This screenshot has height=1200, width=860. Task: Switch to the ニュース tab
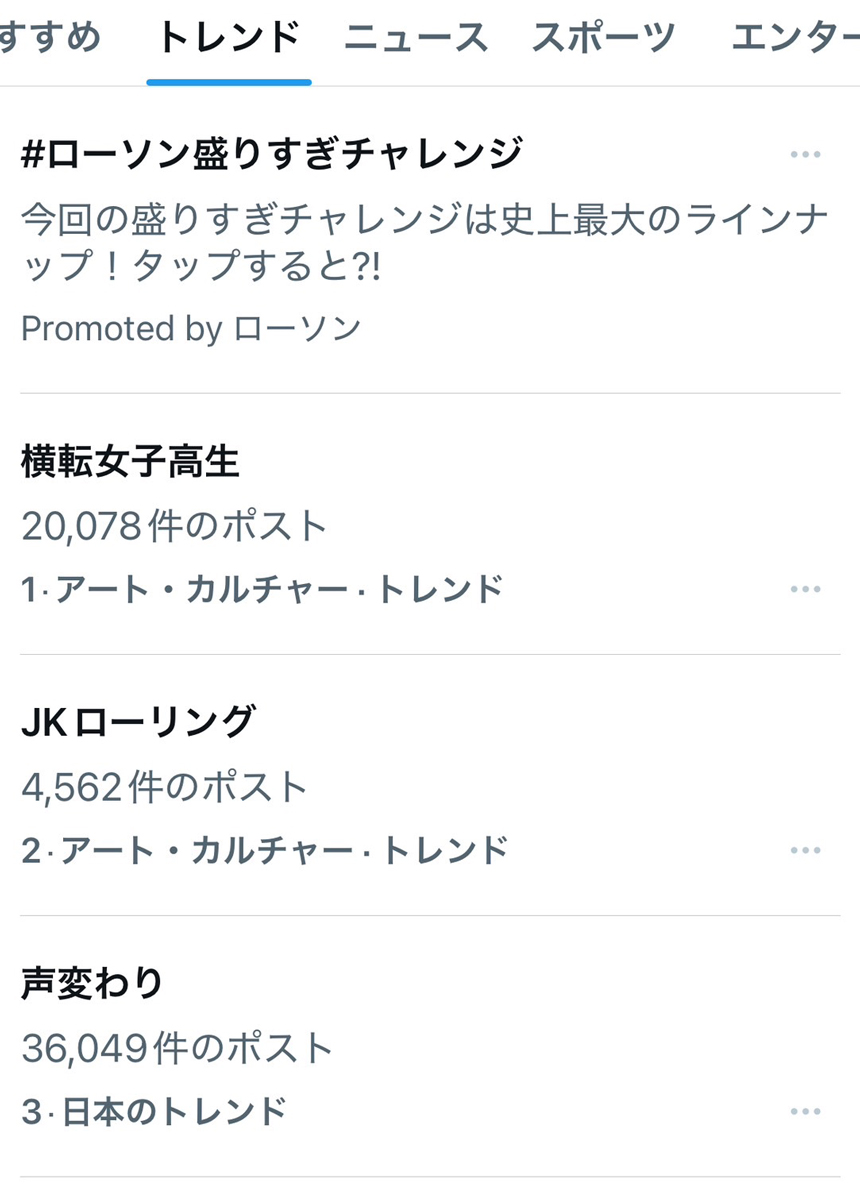pyautogui.click(x=414, y=38)
